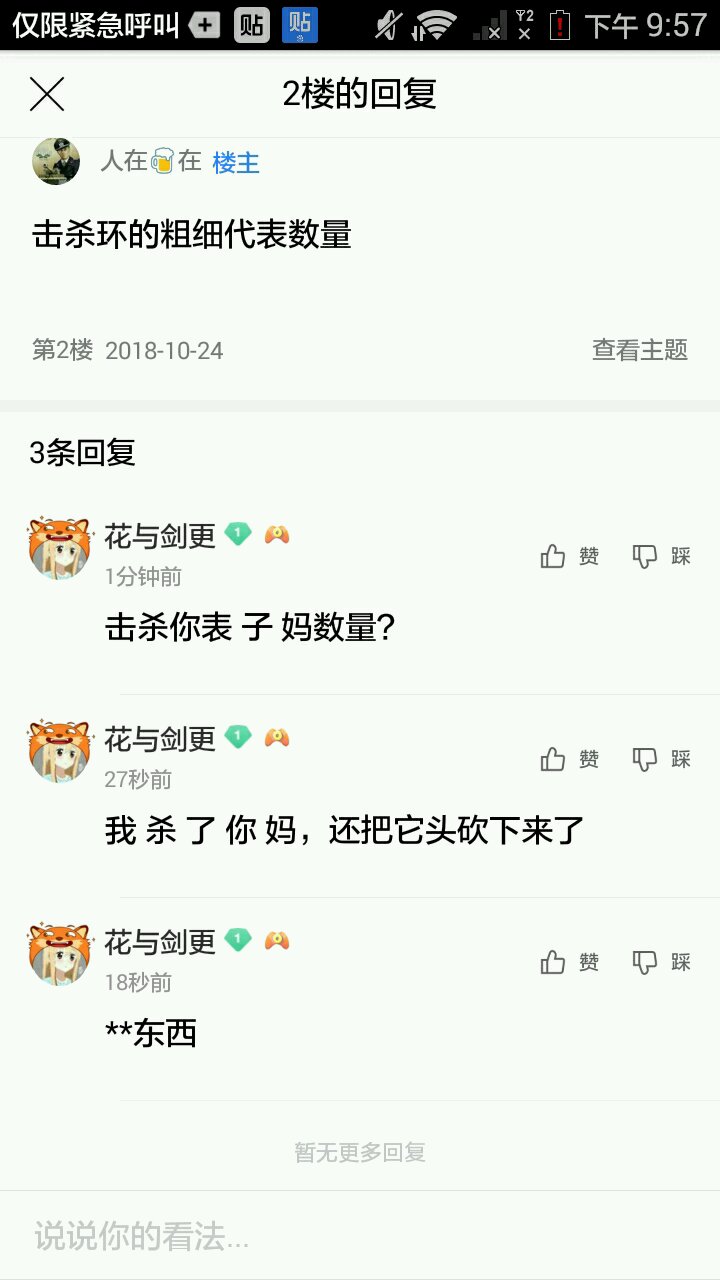Dislike the reply posted 18秒前
720x1280 pixels.
point(661,963)
